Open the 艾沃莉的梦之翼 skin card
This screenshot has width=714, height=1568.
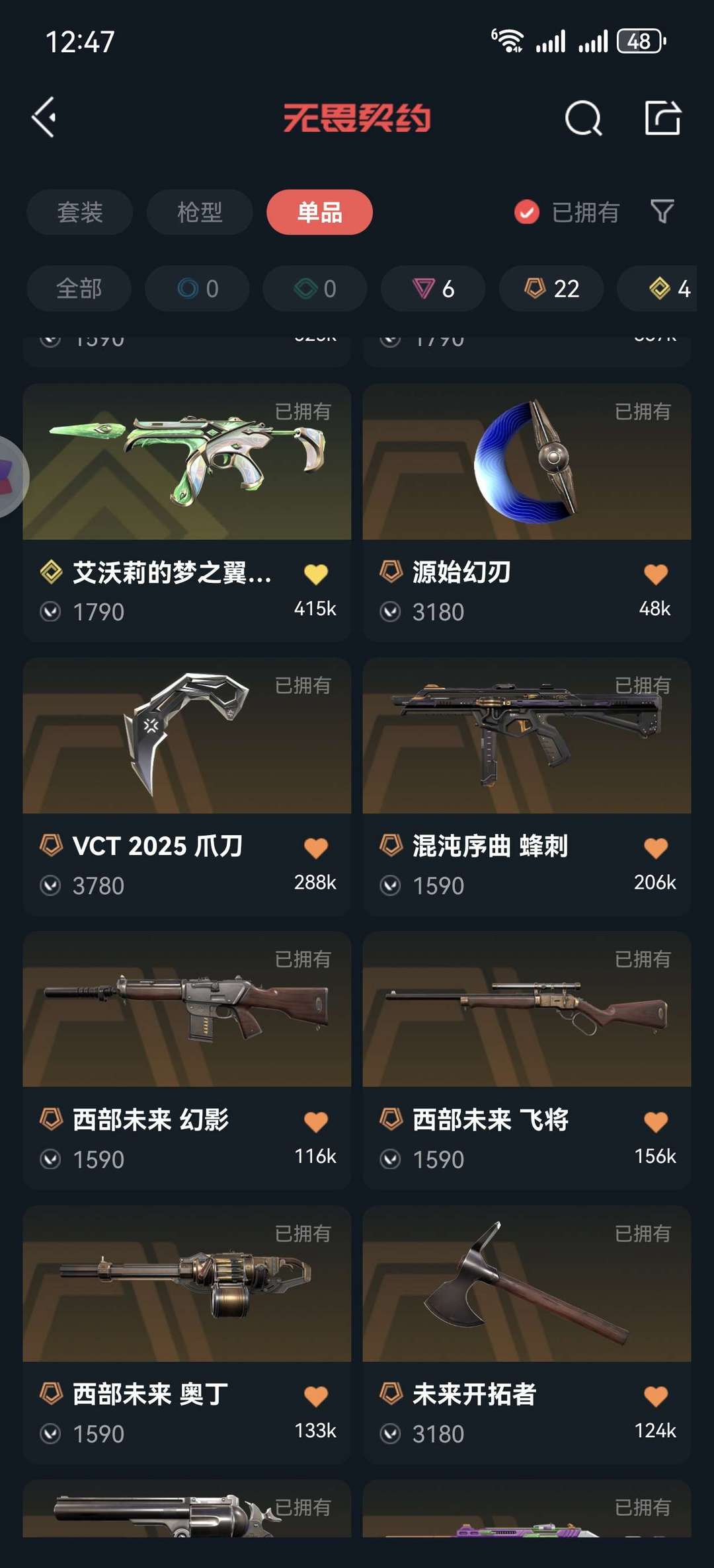point(187,512)
